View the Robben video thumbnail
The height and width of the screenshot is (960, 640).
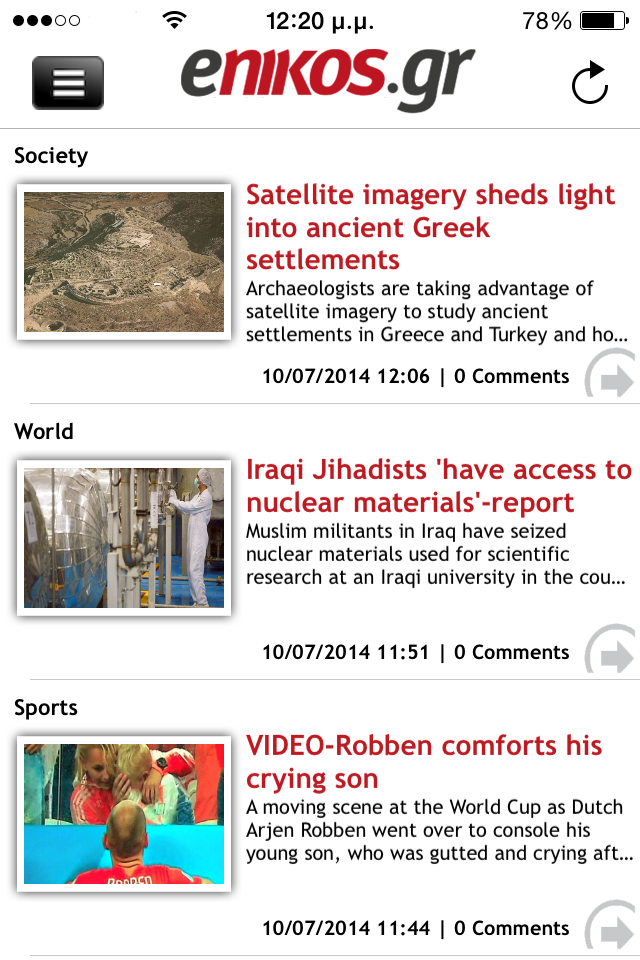124,814
